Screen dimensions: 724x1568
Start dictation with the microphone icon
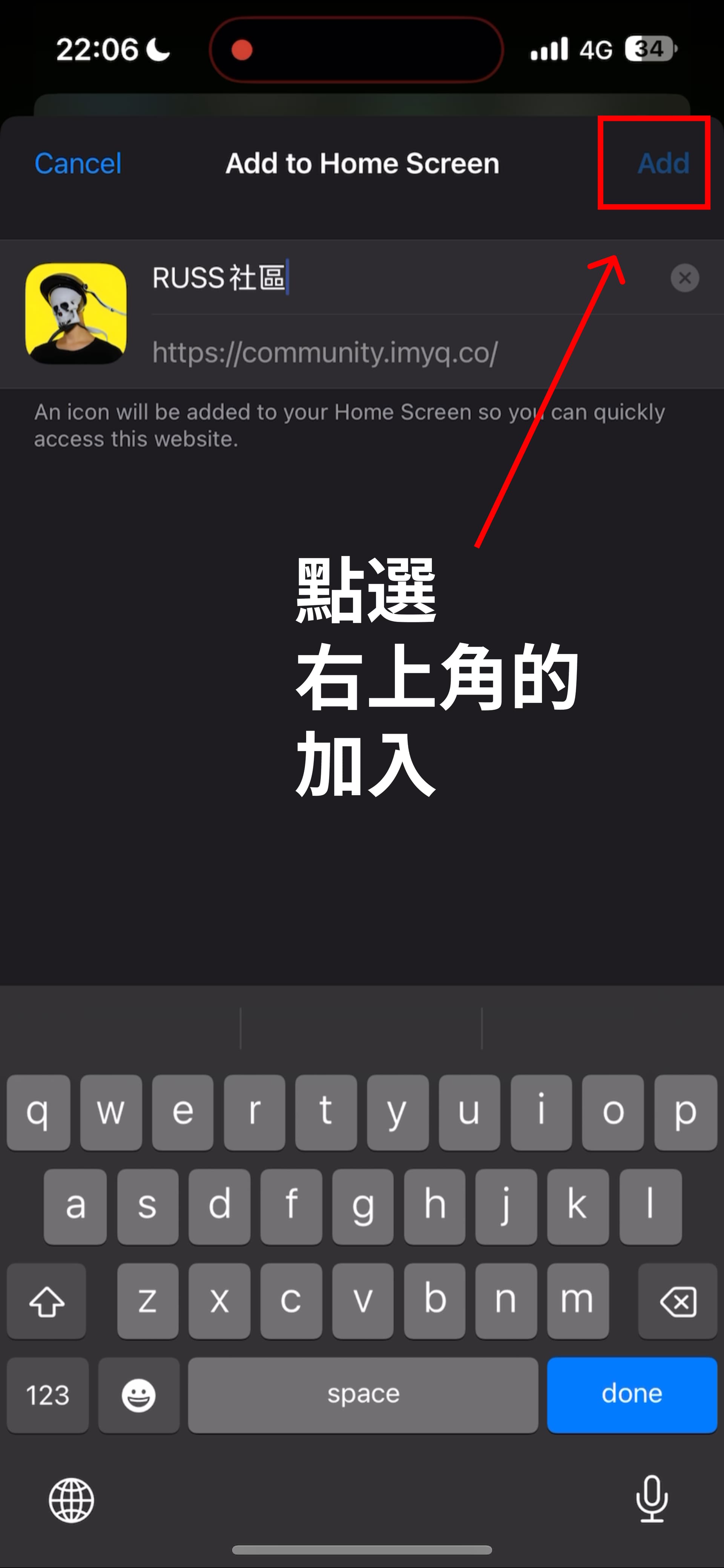652,1499
